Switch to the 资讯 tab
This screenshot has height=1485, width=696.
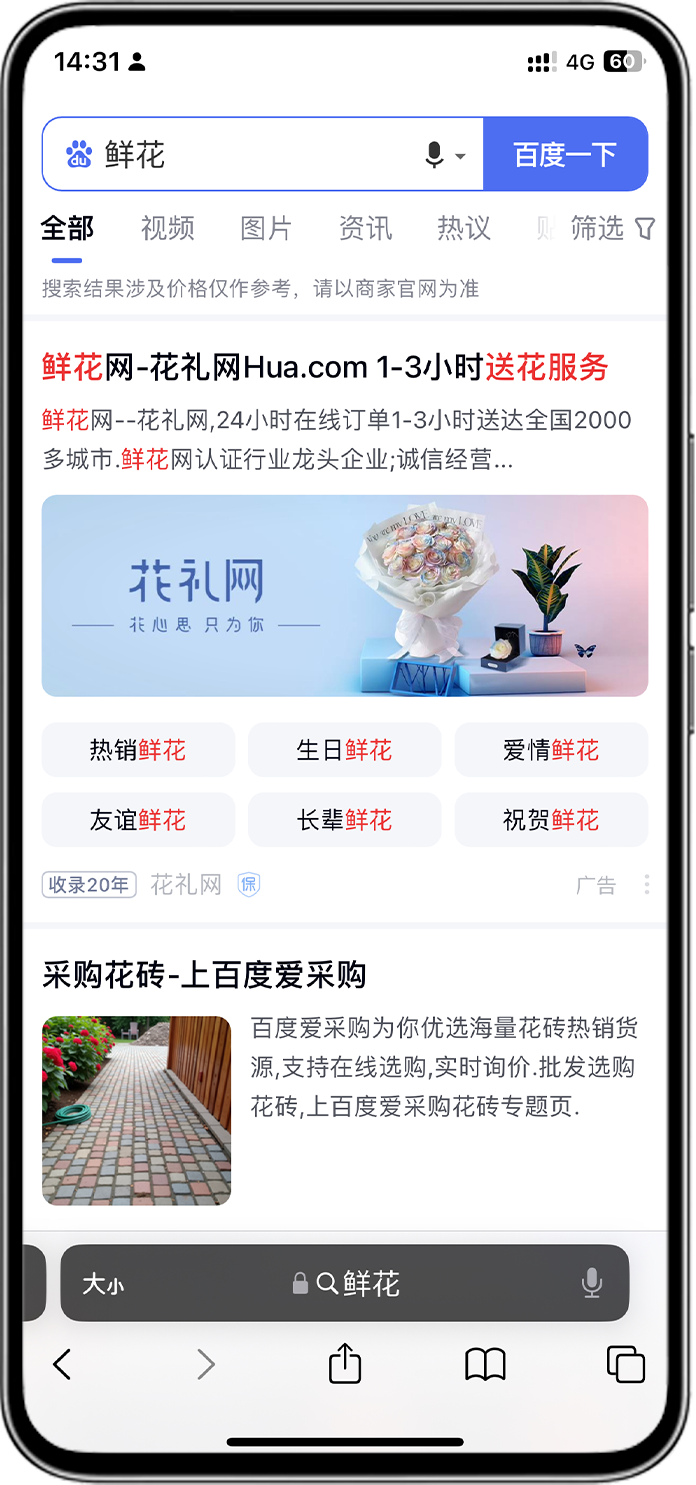365,228
